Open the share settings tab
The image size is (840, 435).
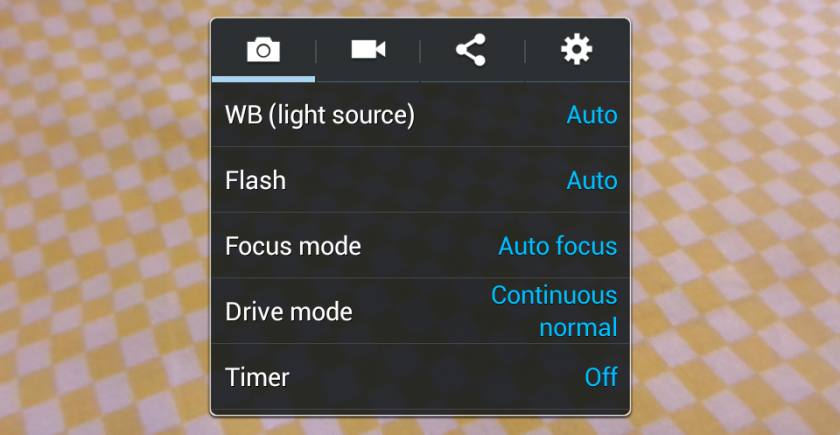pyautogui.click(x=471, y=50)
